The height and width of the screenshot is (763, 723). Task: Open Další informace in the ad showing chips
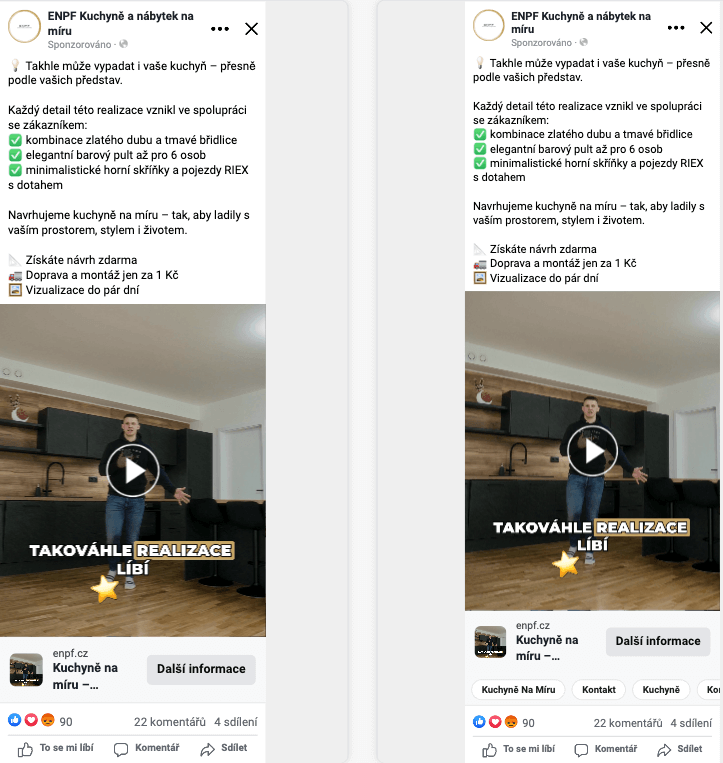click(658, 641)
